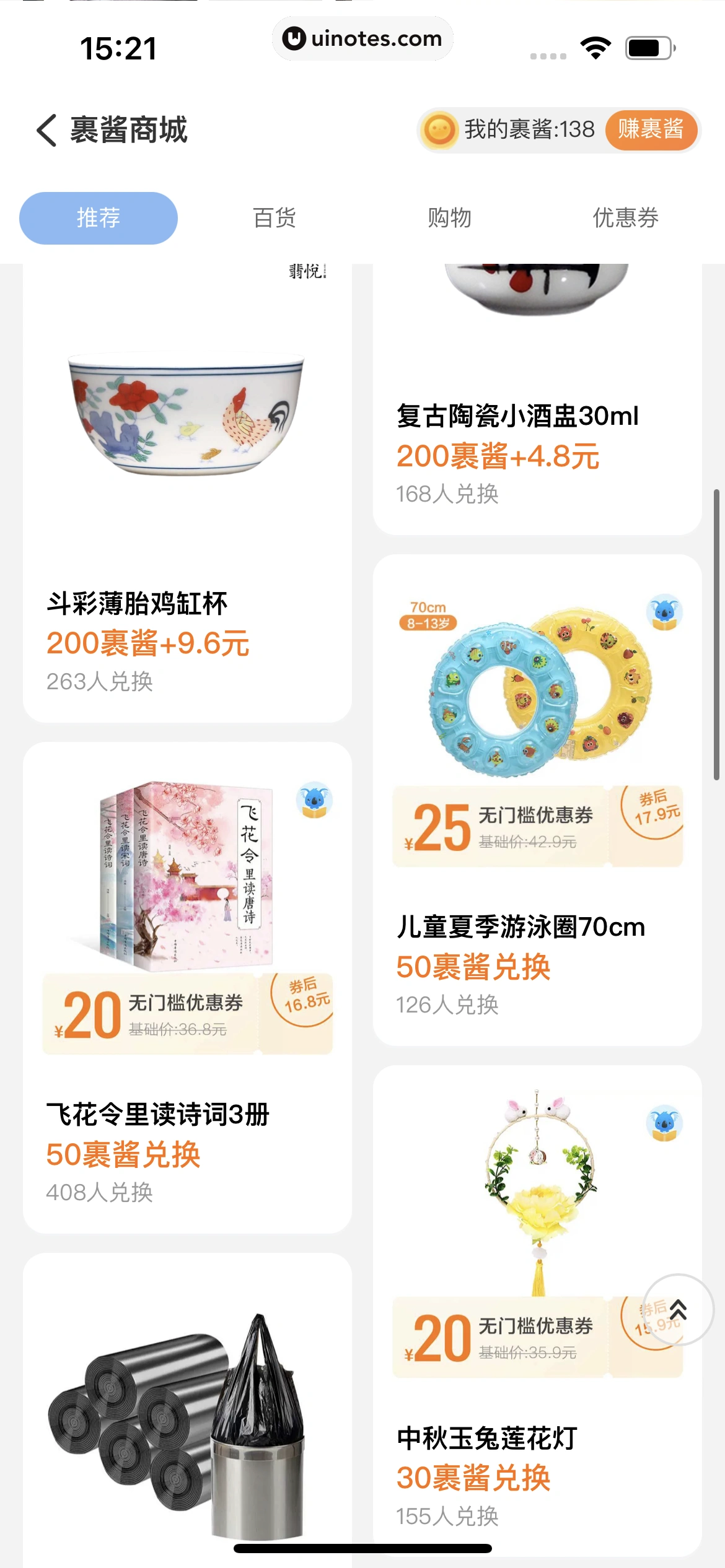Tap the 赚裹酱 button
The image size is (725, 1568).
(x=651, y=130)
